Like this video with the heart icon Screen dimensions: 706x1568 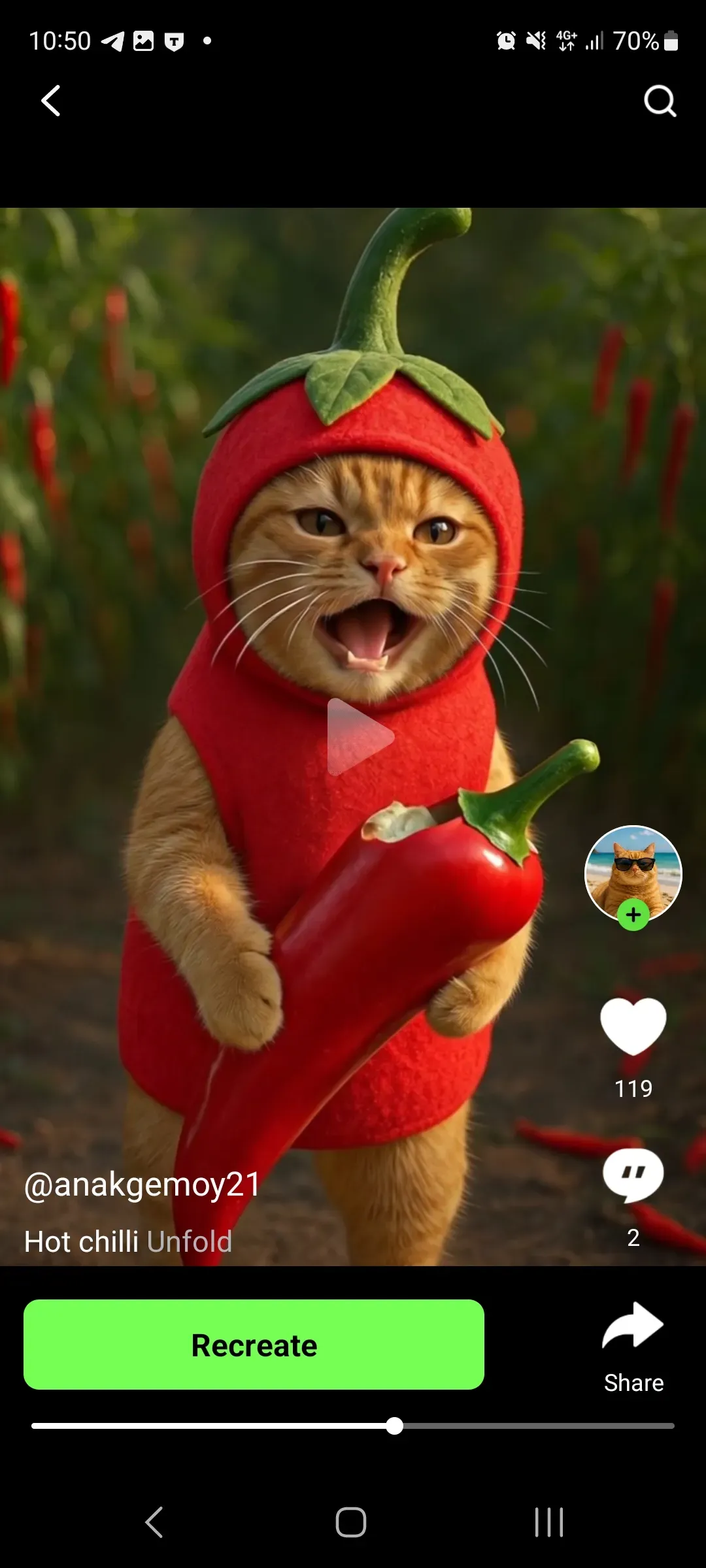[x=633, y=1026]
